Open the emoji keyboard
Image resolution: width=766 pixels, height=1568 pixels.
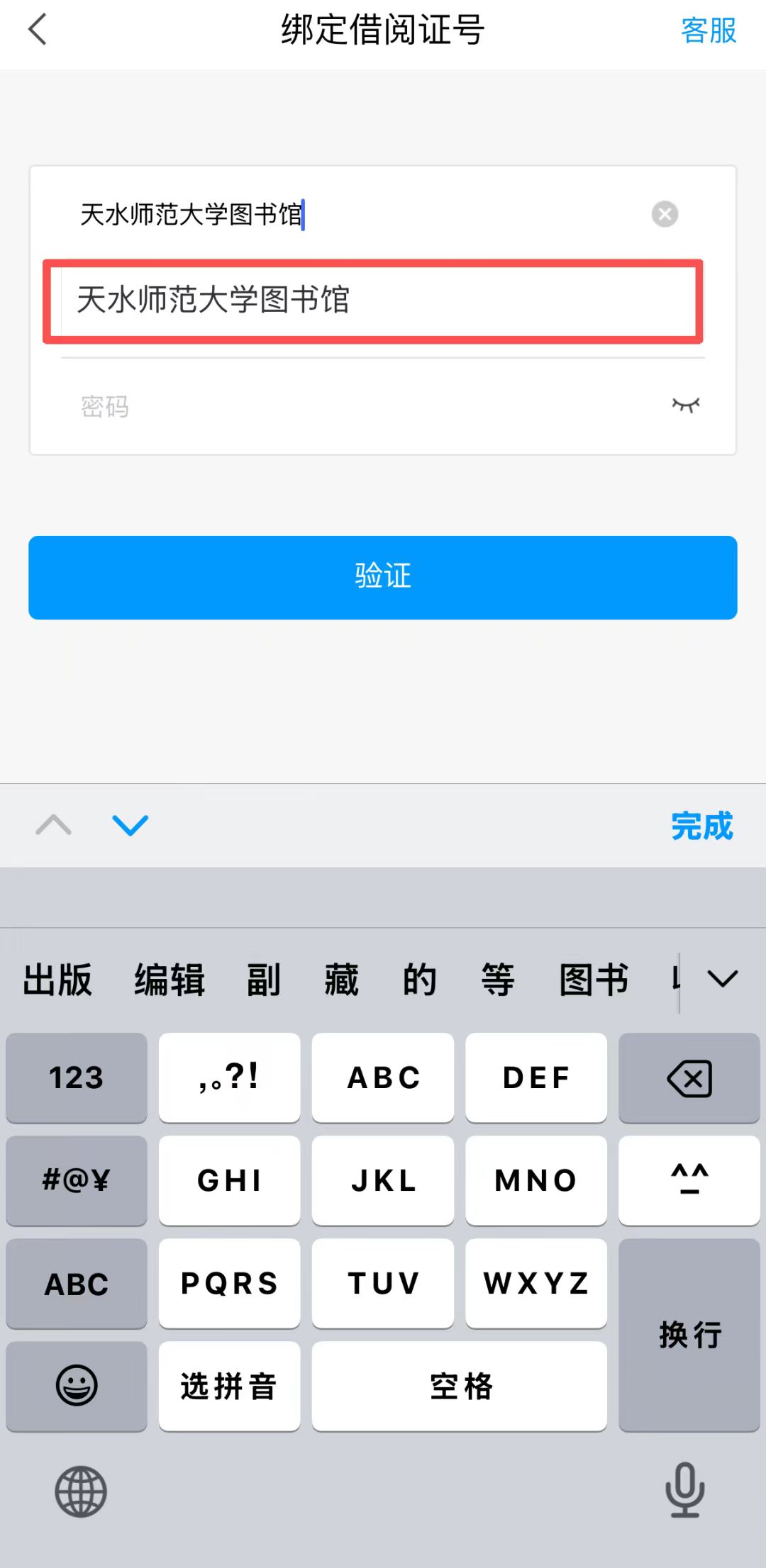tap(77, 1386)
